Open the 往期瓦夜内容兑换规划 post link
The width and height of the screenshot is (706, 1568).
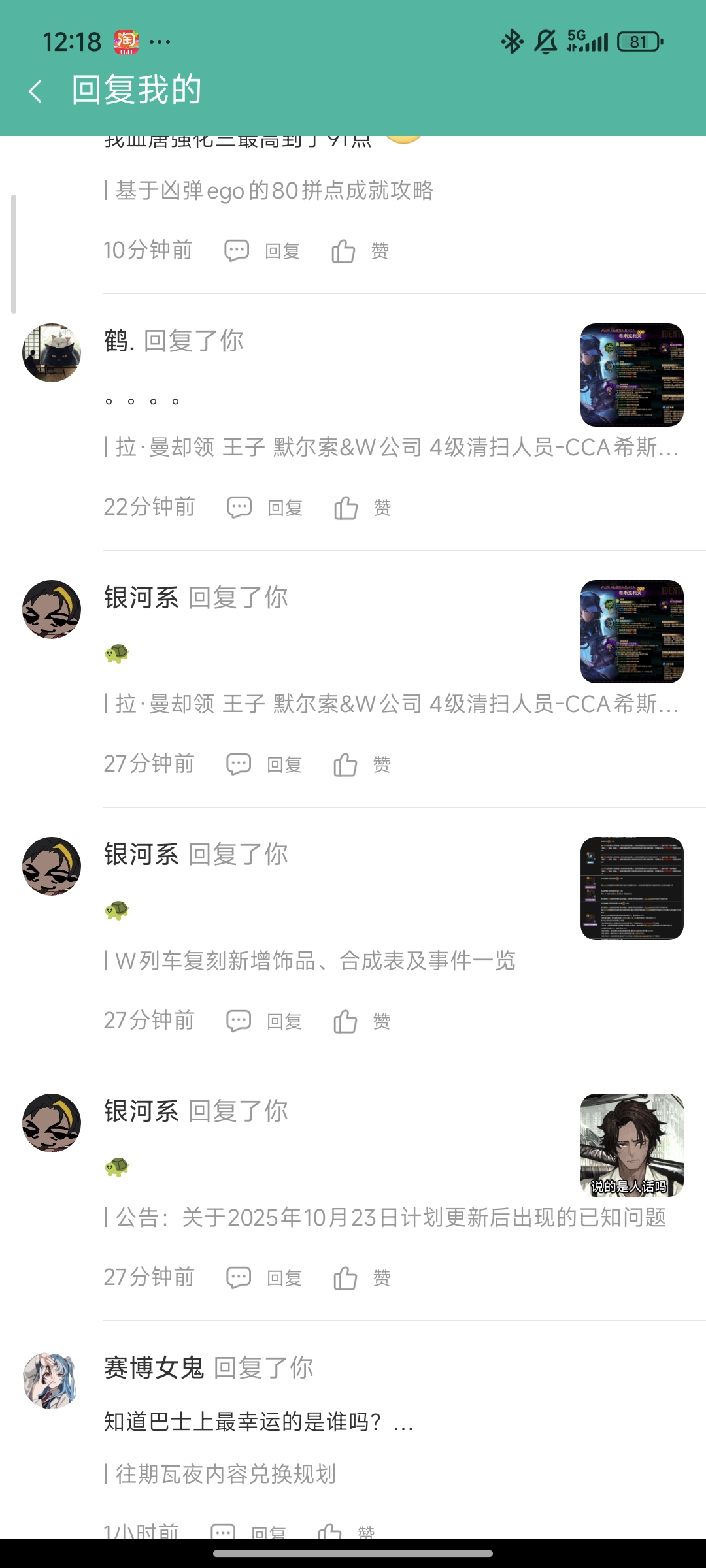(226, 1475)
